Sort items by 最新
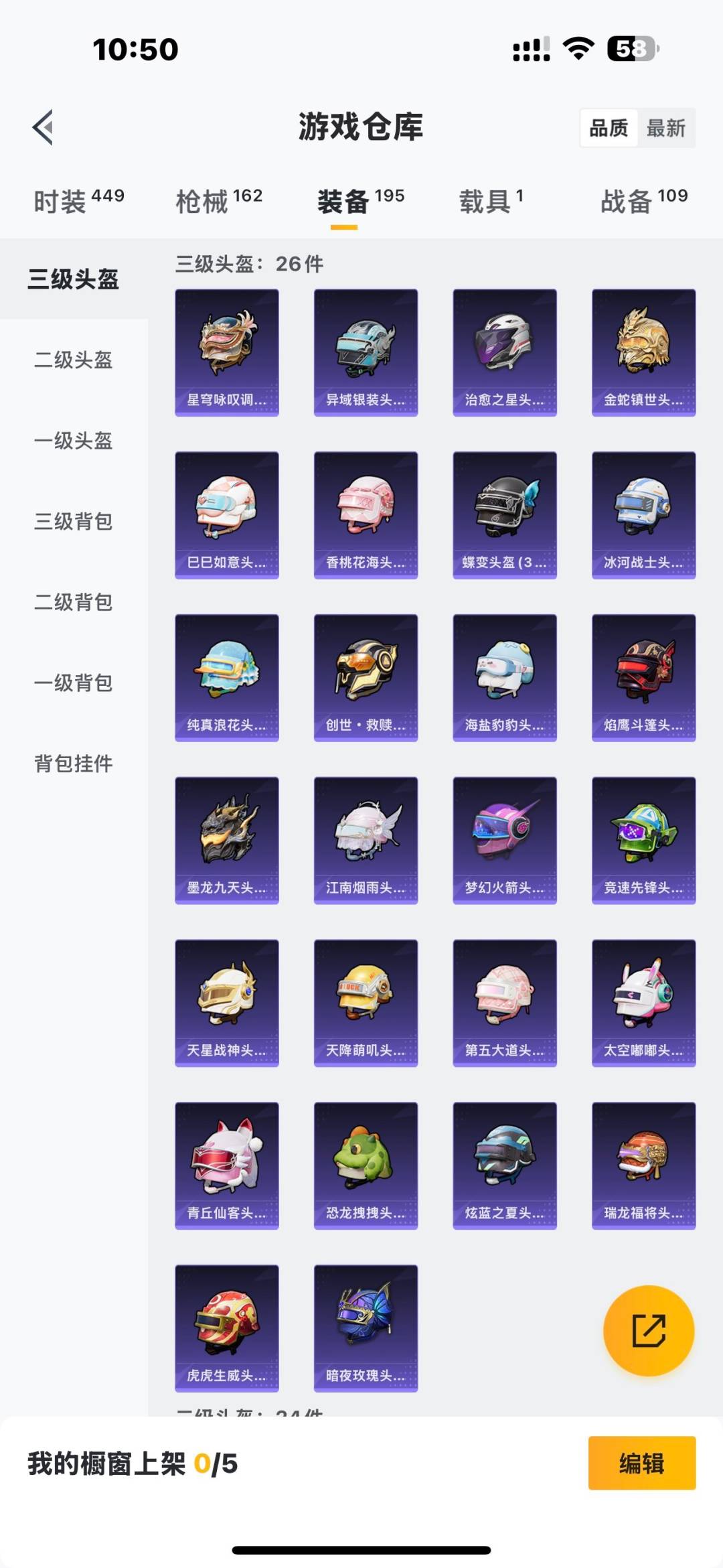The height and width of the screenshot is (1568, 723). [x=665, y=128]
